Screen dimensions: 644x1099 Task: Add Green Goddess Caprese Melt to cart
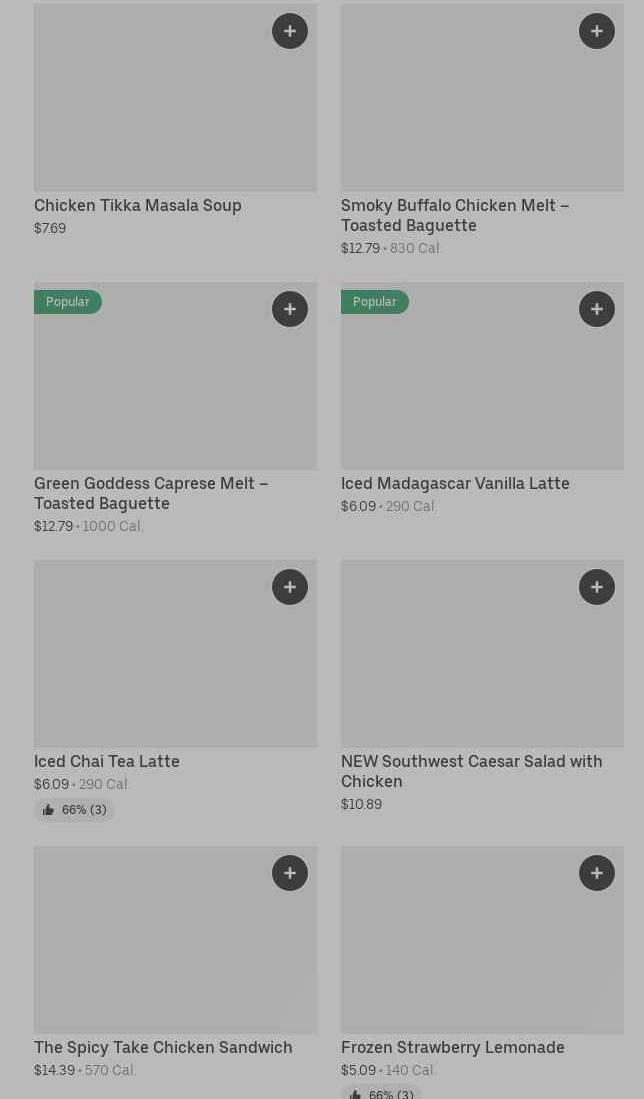tap(290, 309)
